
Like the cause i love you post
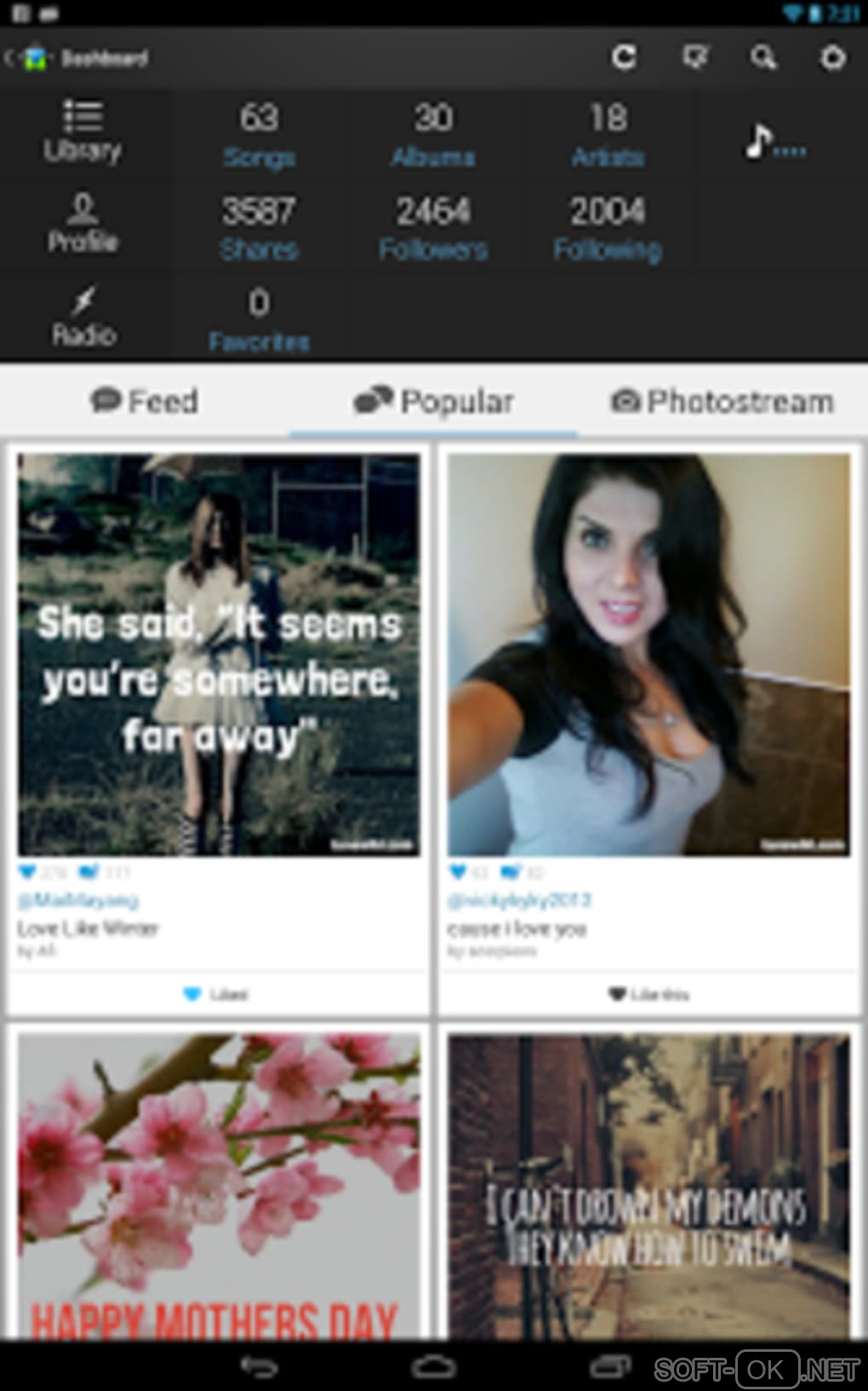click(648, 993)
